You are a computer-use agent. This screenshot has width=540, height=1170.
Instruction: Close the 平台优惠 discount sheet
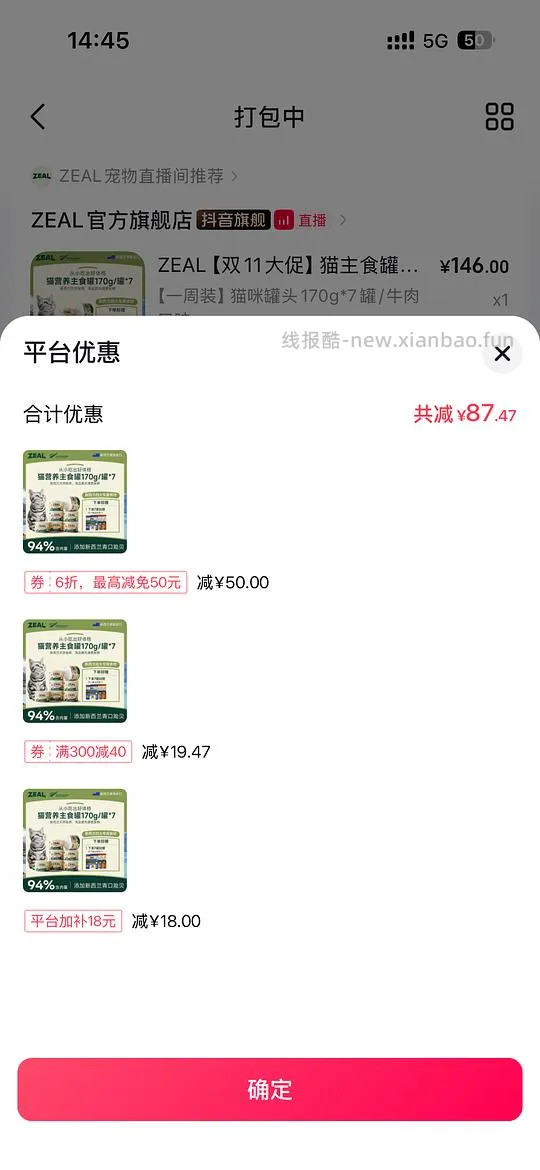[x=503, y=354]
